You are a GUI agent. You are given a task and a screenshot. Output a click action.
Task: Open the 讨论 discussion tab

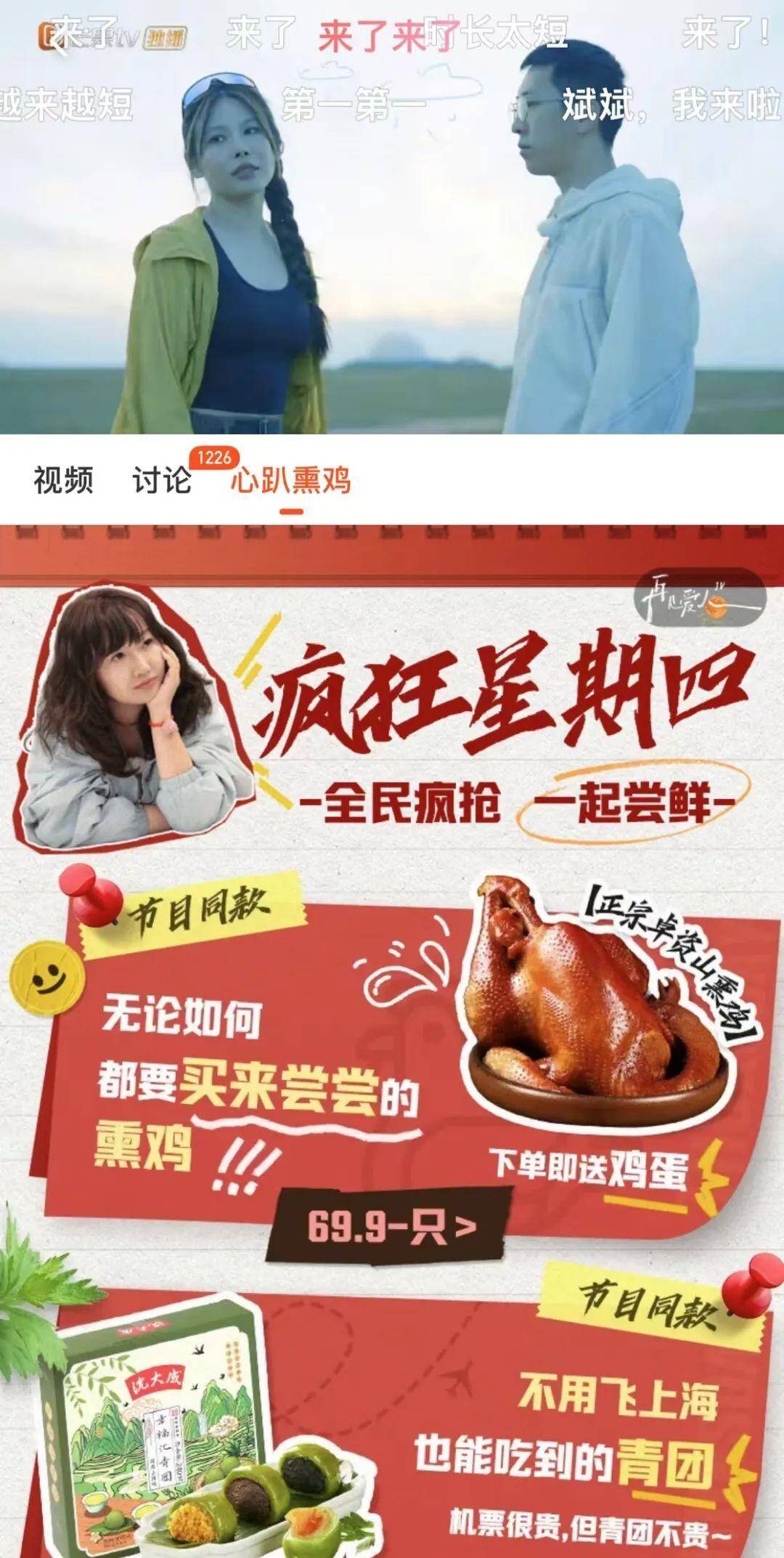[162, 481]
